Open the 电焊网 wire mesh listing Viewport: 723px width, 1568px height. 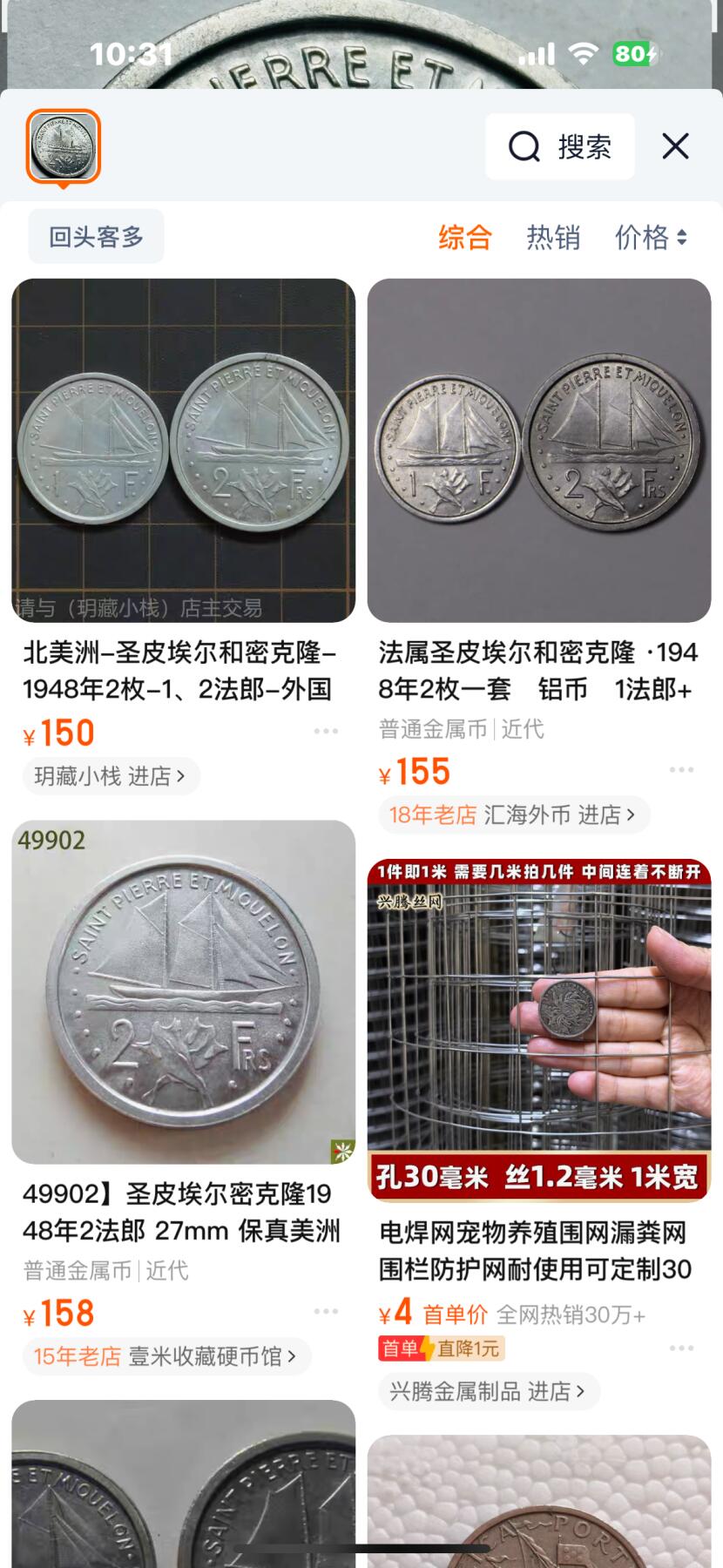pyautogui.click(x=538, y=1030)
